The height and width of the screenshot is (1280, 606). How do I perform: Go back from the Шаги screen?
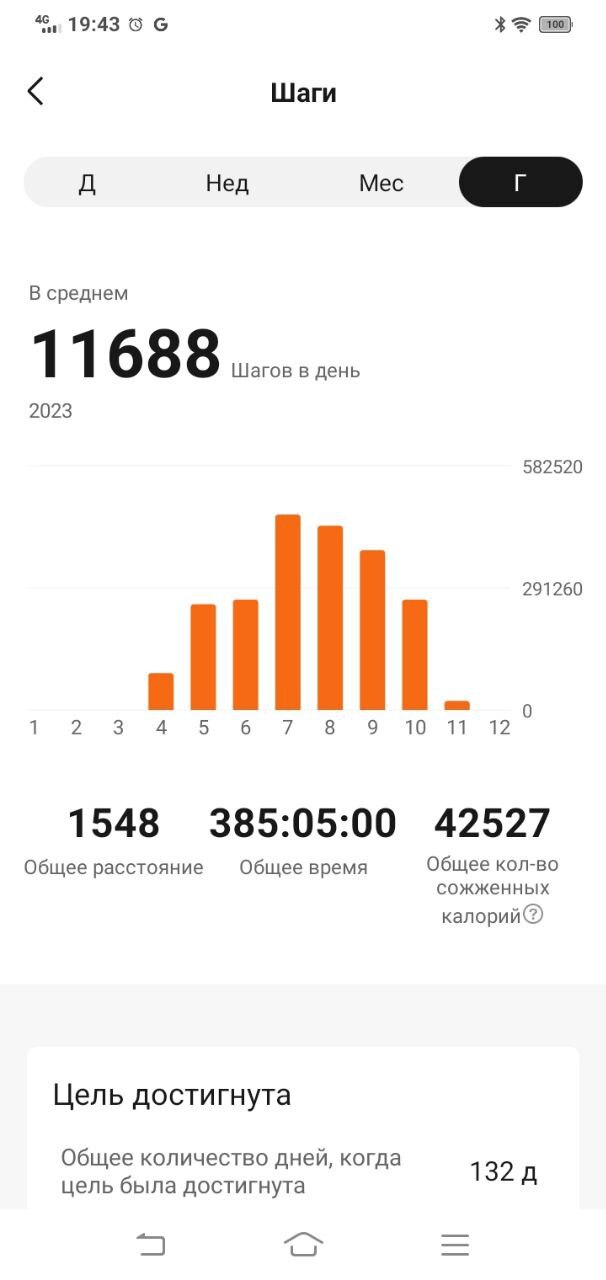tap(35, 92)
